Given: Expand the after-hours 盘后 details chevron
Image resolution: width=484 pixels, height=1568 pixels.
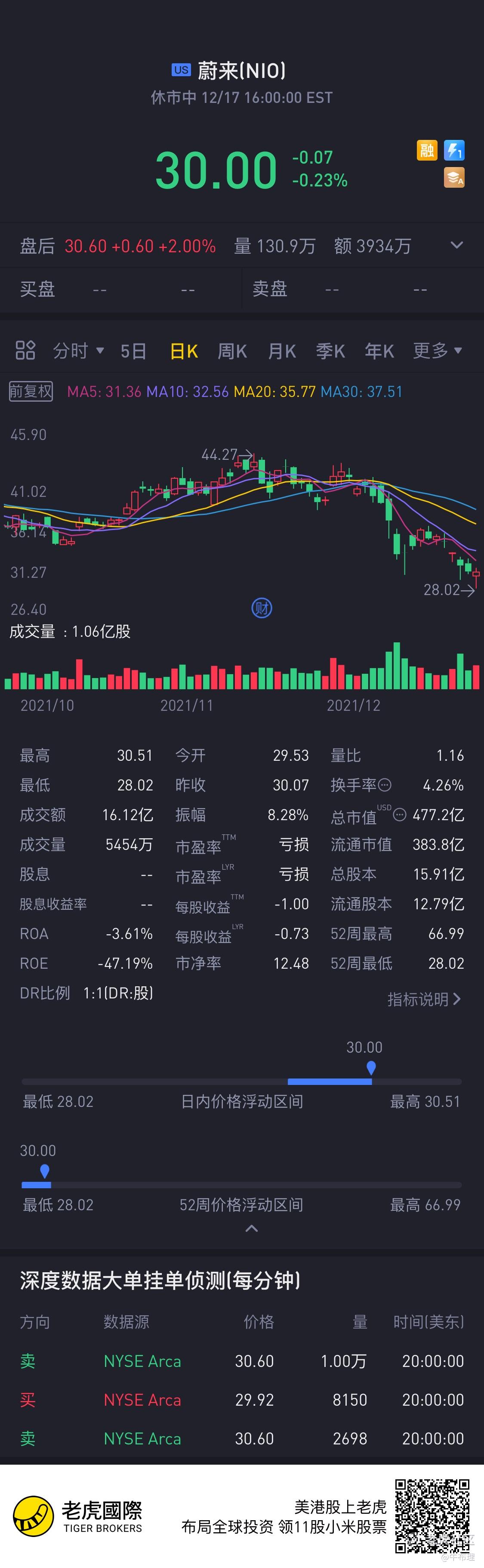Looking at the screenshot, I should pos(456,245).
